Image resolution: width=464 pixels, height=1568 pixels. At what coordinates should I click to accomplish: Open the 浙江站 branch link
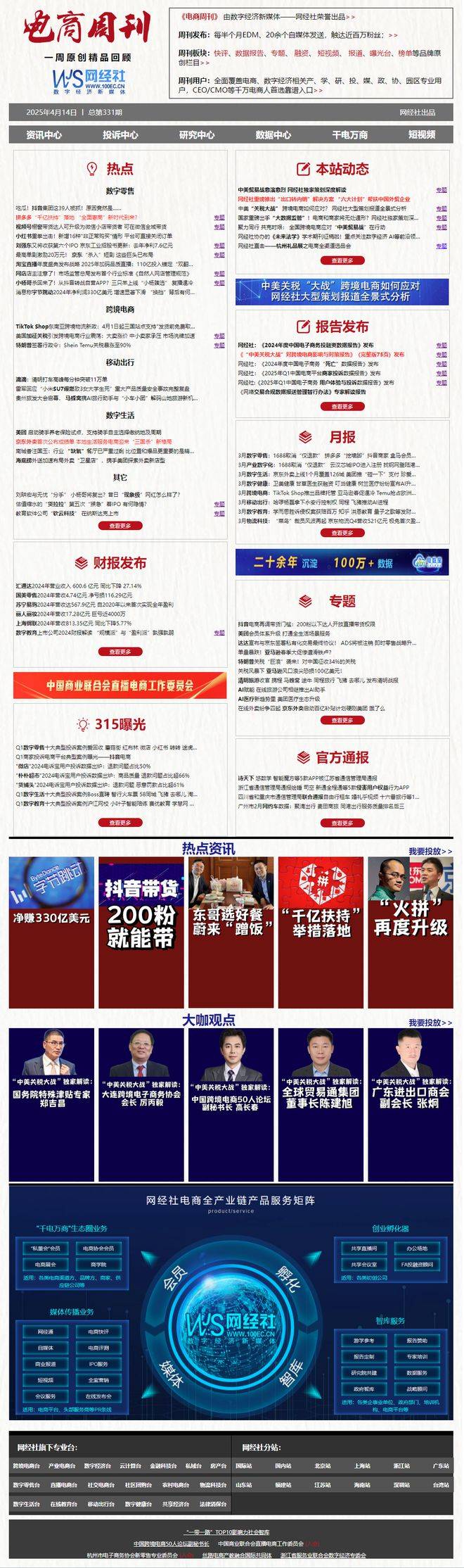click(x=401, y=1466)
